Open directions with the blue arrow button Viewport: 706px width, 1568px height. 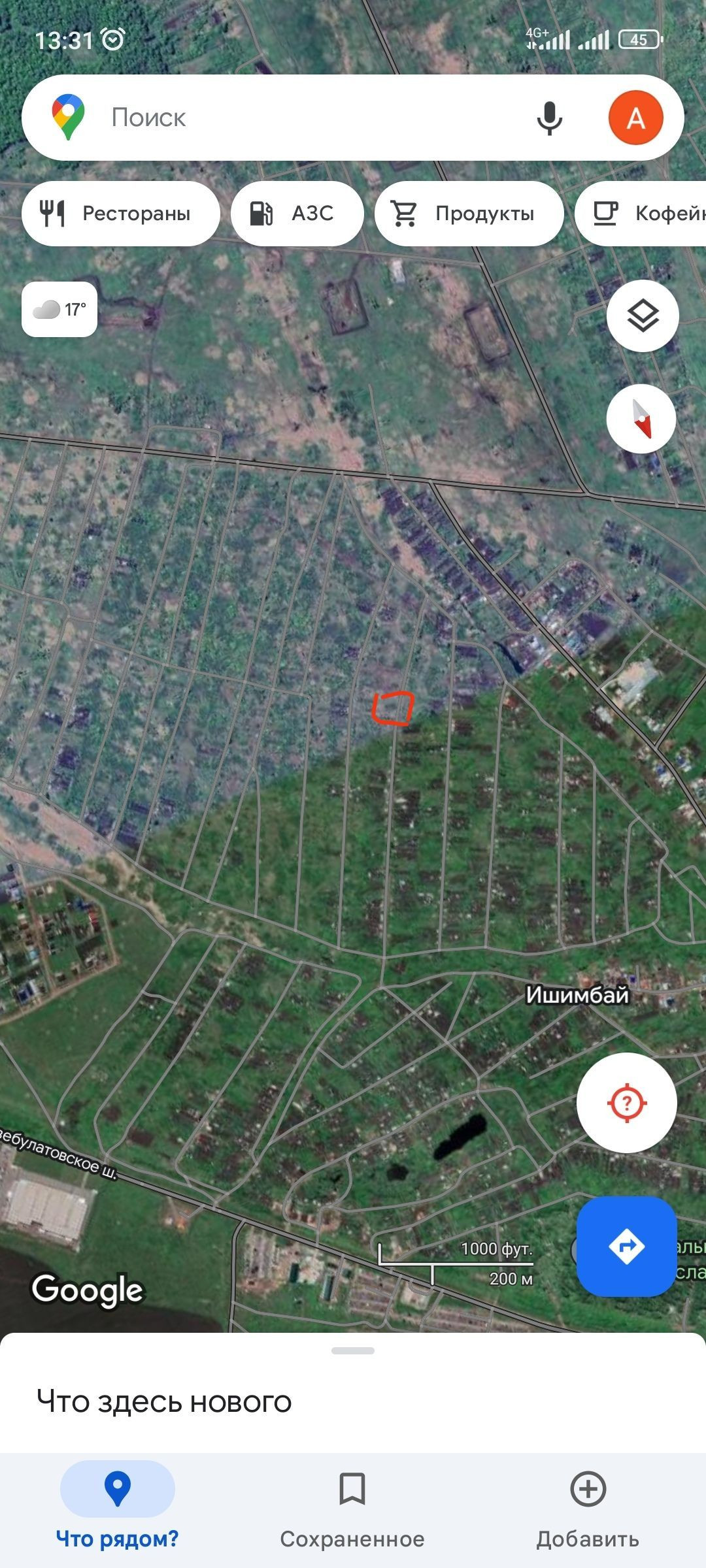[626, 1247]
